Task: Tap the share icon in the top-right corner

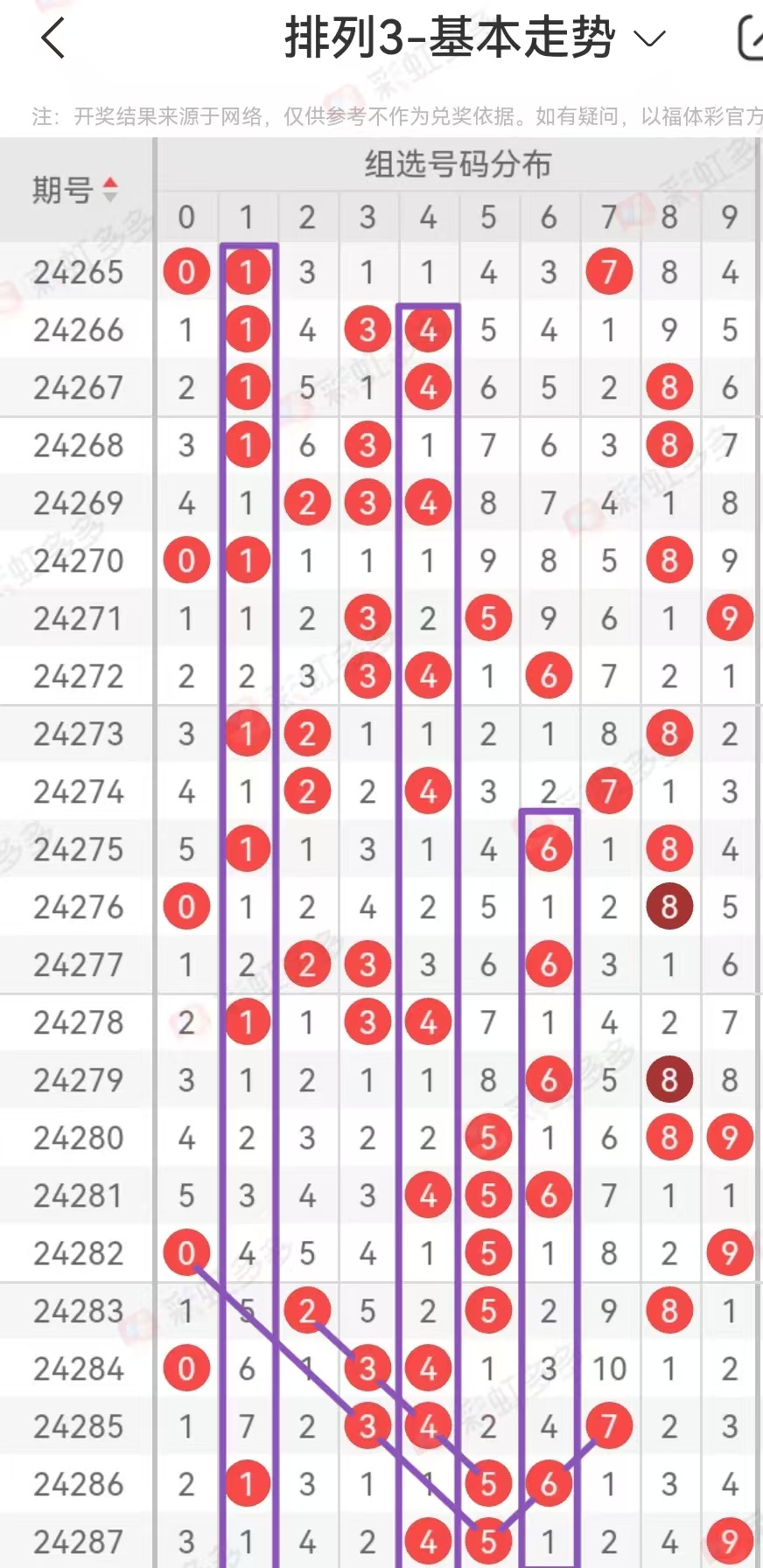Action: pyautogui.click(x=750, y=38)
